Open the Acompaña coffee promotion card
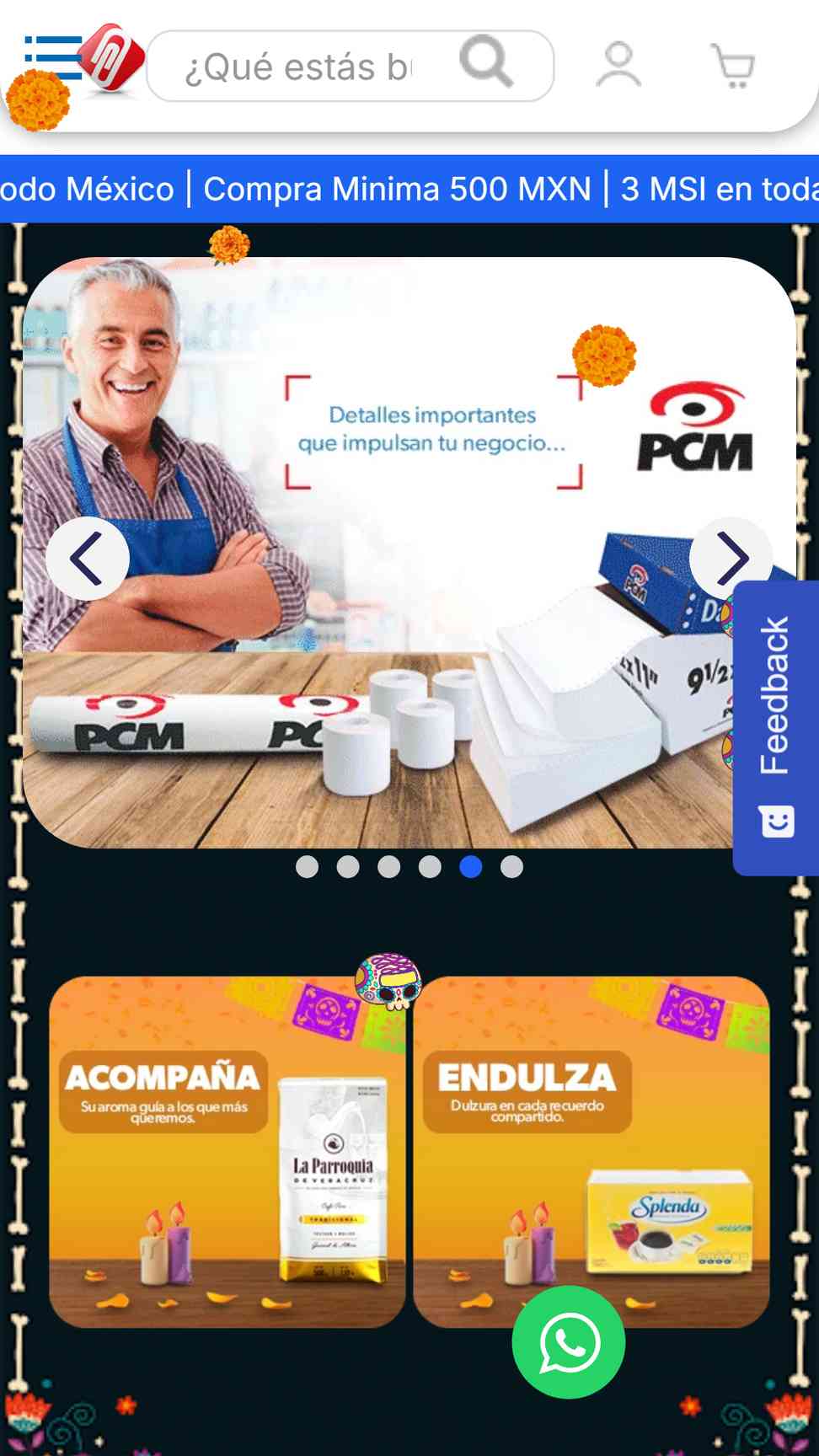The height and width of the screenshot is (1456, 819). coord(227,1152)
